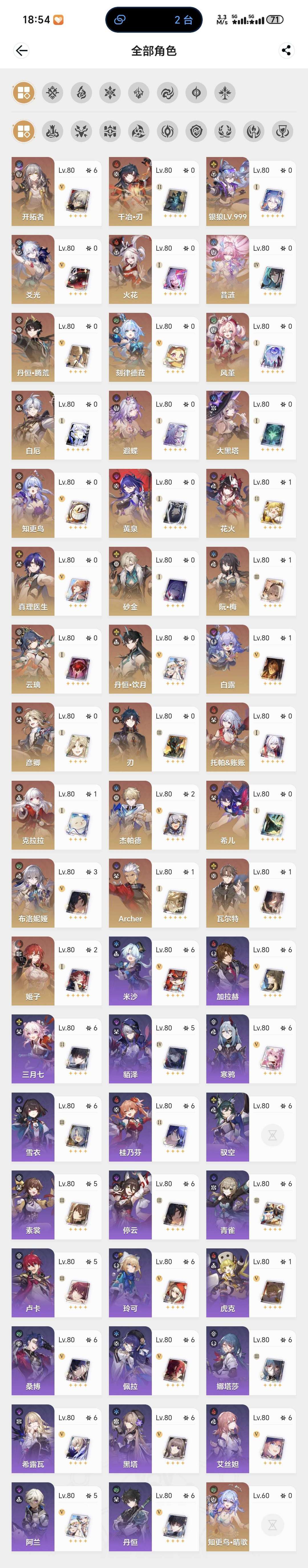Open the 银狼LV.999 character card
This screenshot has height=1568, width=308.
[x=251, y=192]
